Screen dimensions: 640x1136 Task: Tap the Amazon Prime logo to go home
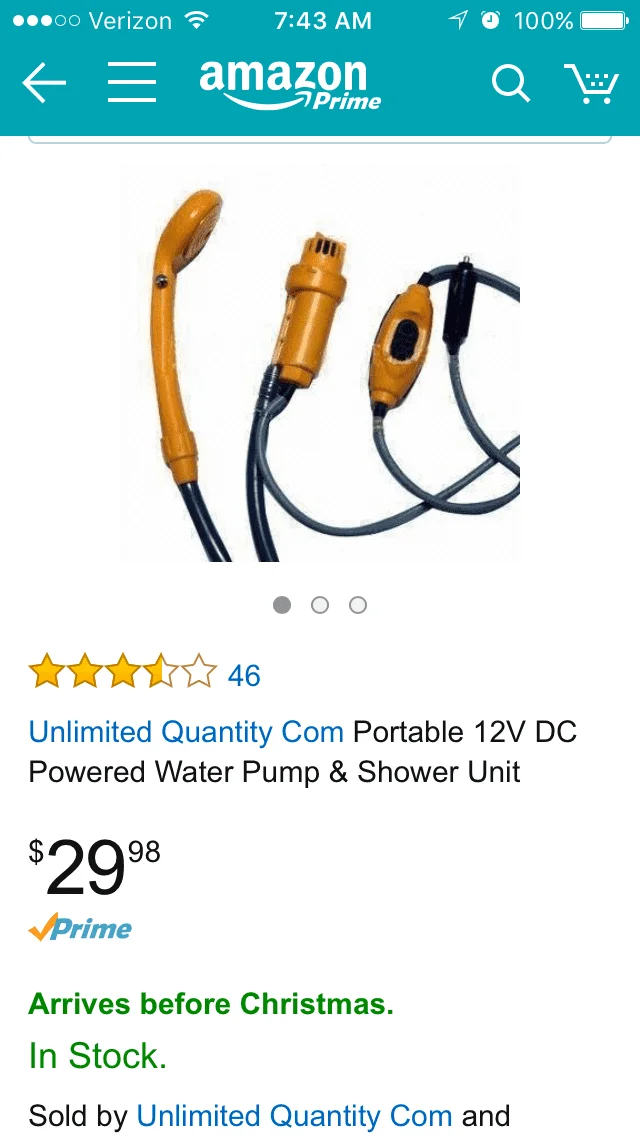point(290,84)
